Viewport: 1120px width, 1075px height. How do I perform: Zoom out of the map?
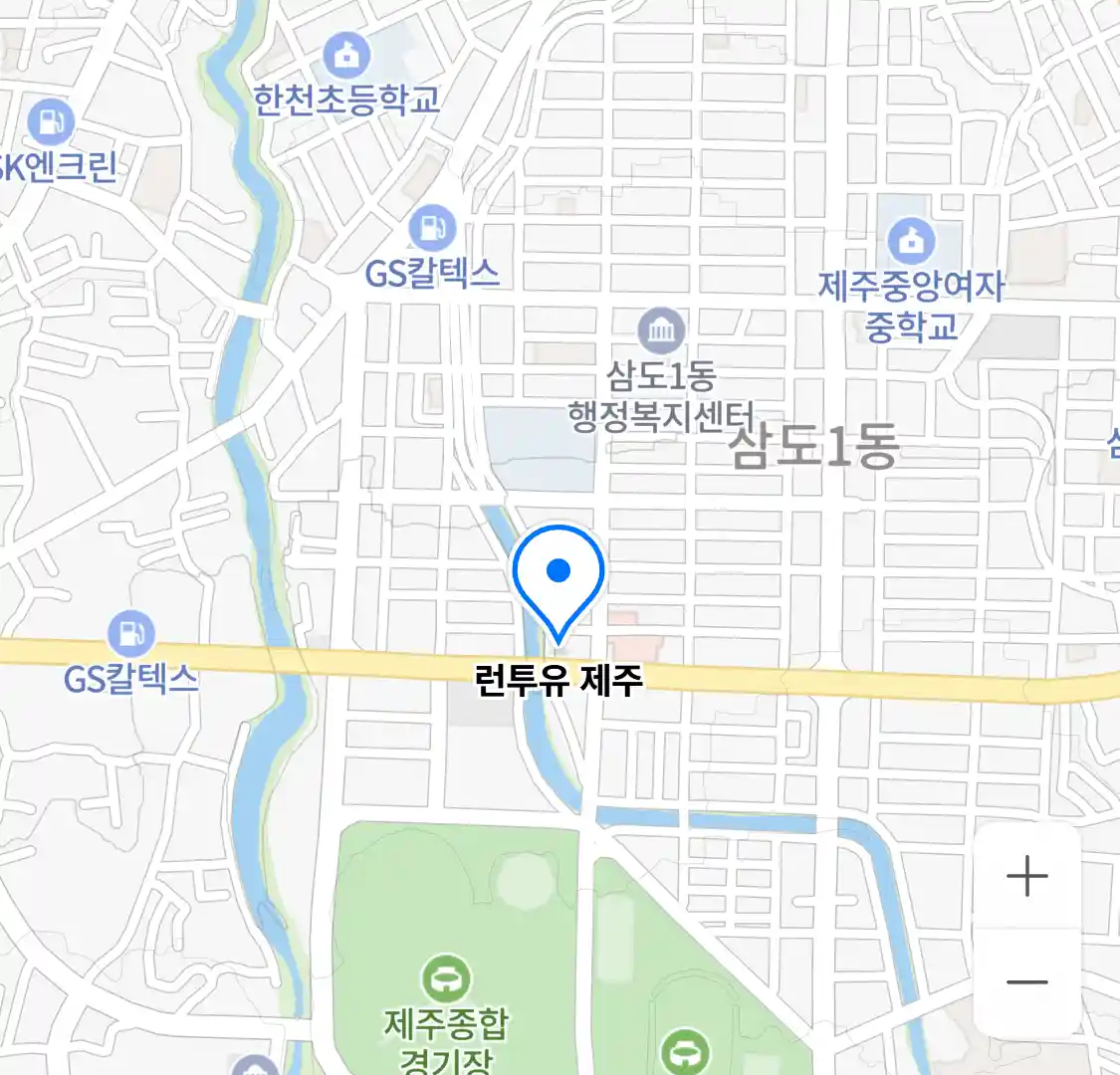(x=1026, y=982)
